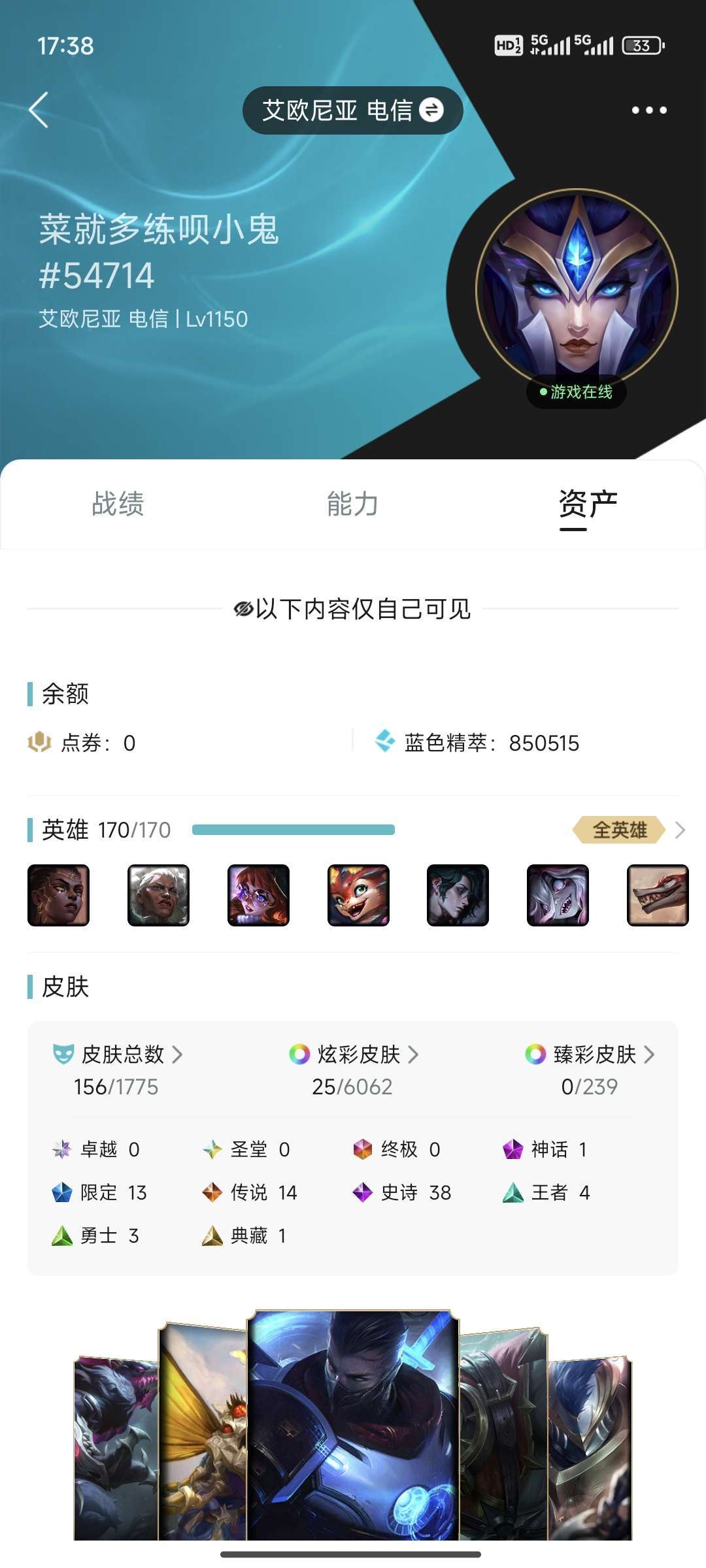Open 皮肤总数 skin list

pyautogui.click(x=118, y=1054)
